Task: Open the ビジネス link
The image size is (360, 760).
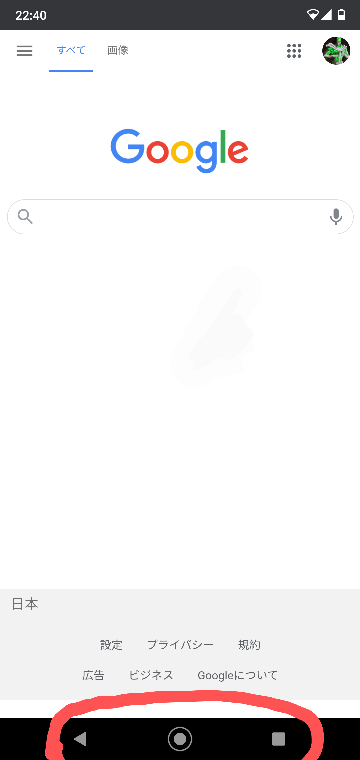Action: (x=151, y=675)
